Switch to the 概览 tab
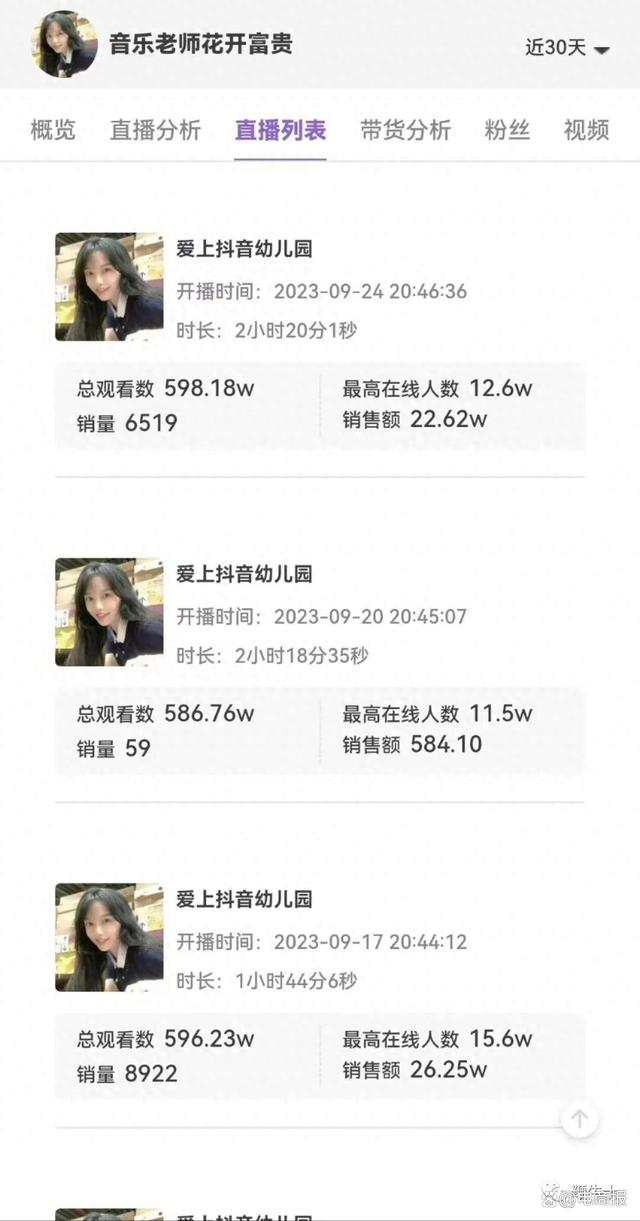 point(53,130)
